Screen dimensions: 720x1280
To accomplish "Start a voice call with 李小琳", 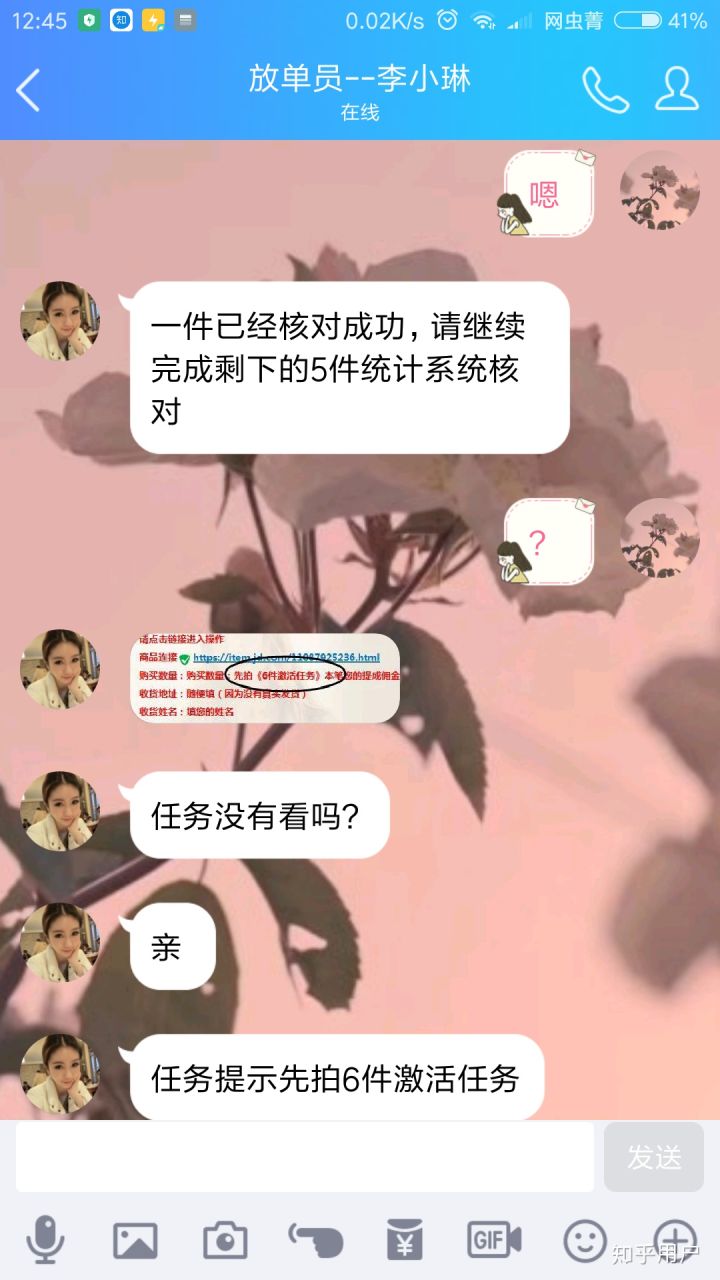I will coord(605,90).
